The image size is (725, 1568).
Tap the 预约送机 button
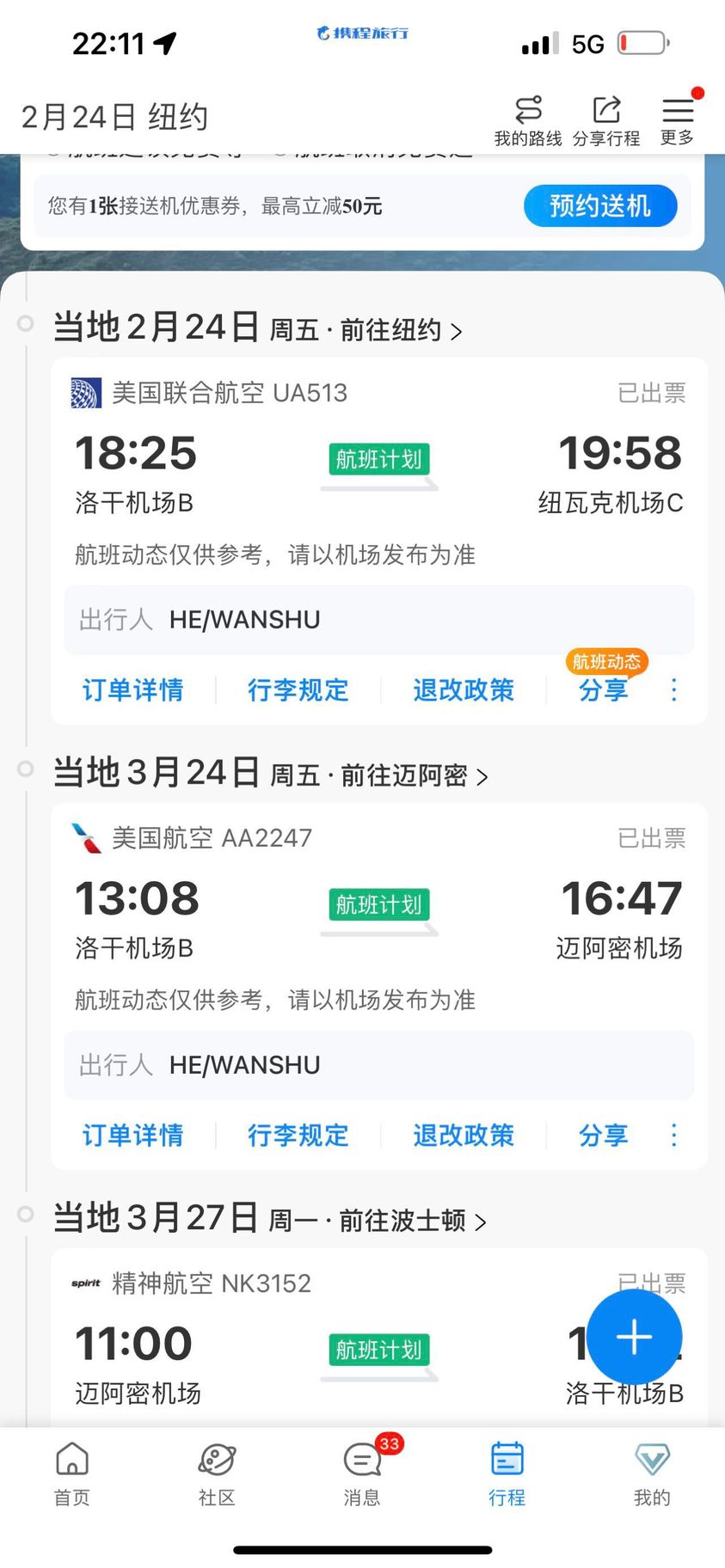(600, 206)
